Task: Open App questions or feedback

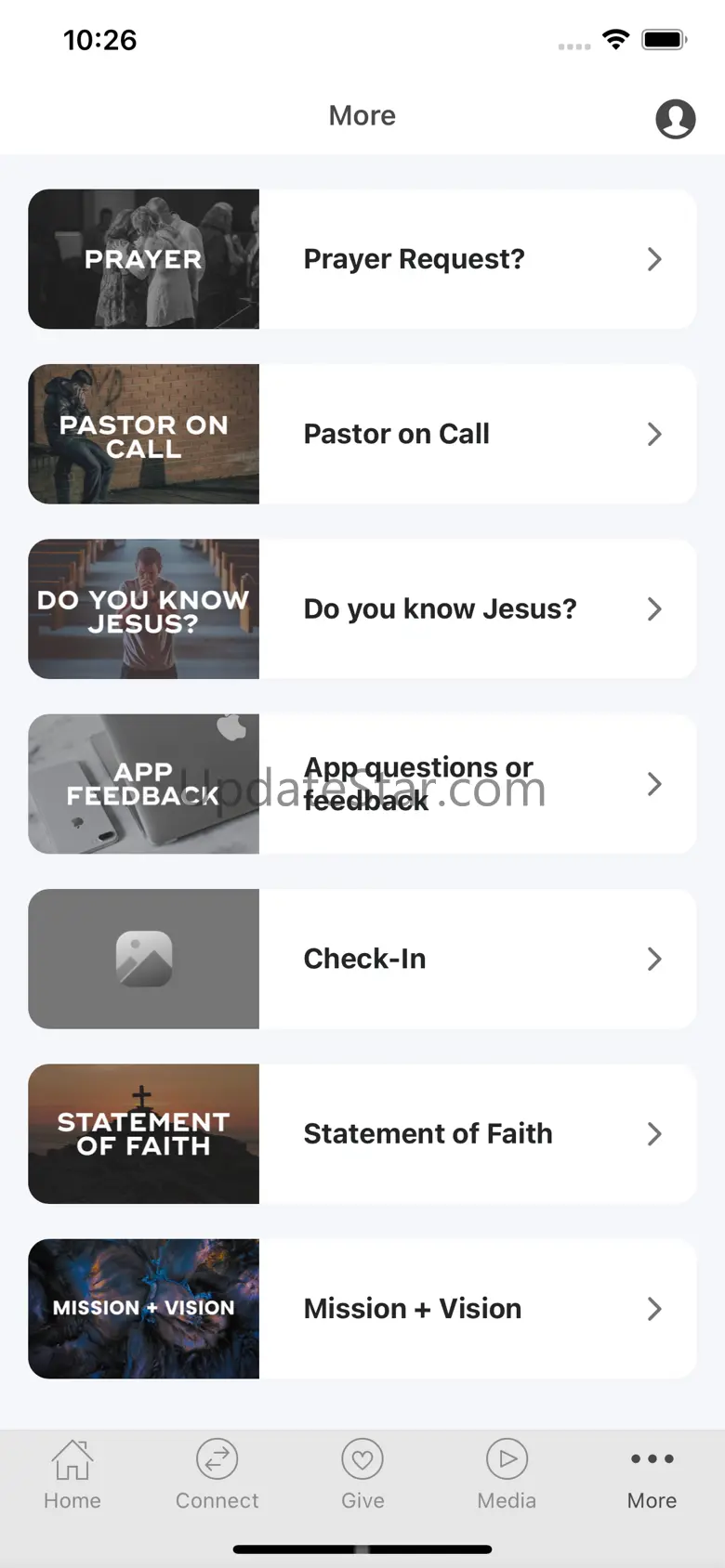Action: tap(418, 784)
